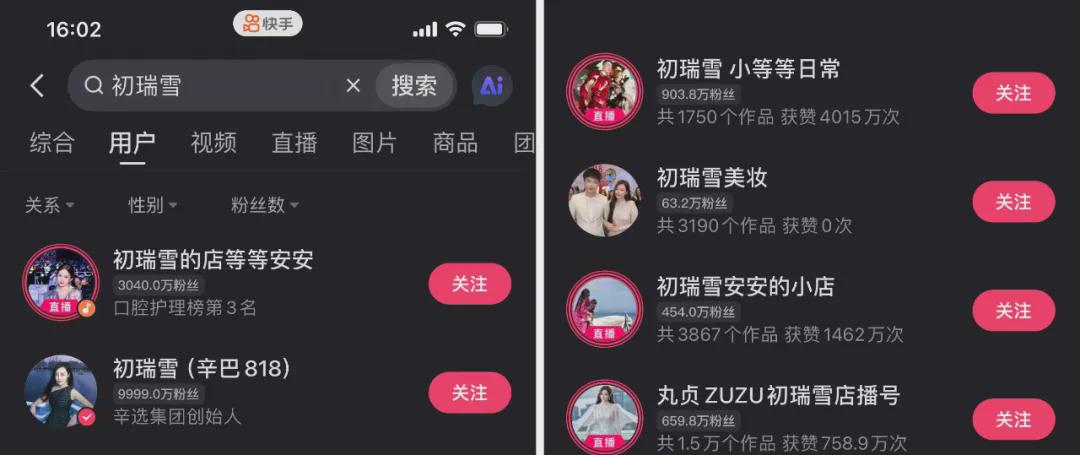Follow 初瑞雪安安的小店

pyautogui.click(x=1013, y=311)
